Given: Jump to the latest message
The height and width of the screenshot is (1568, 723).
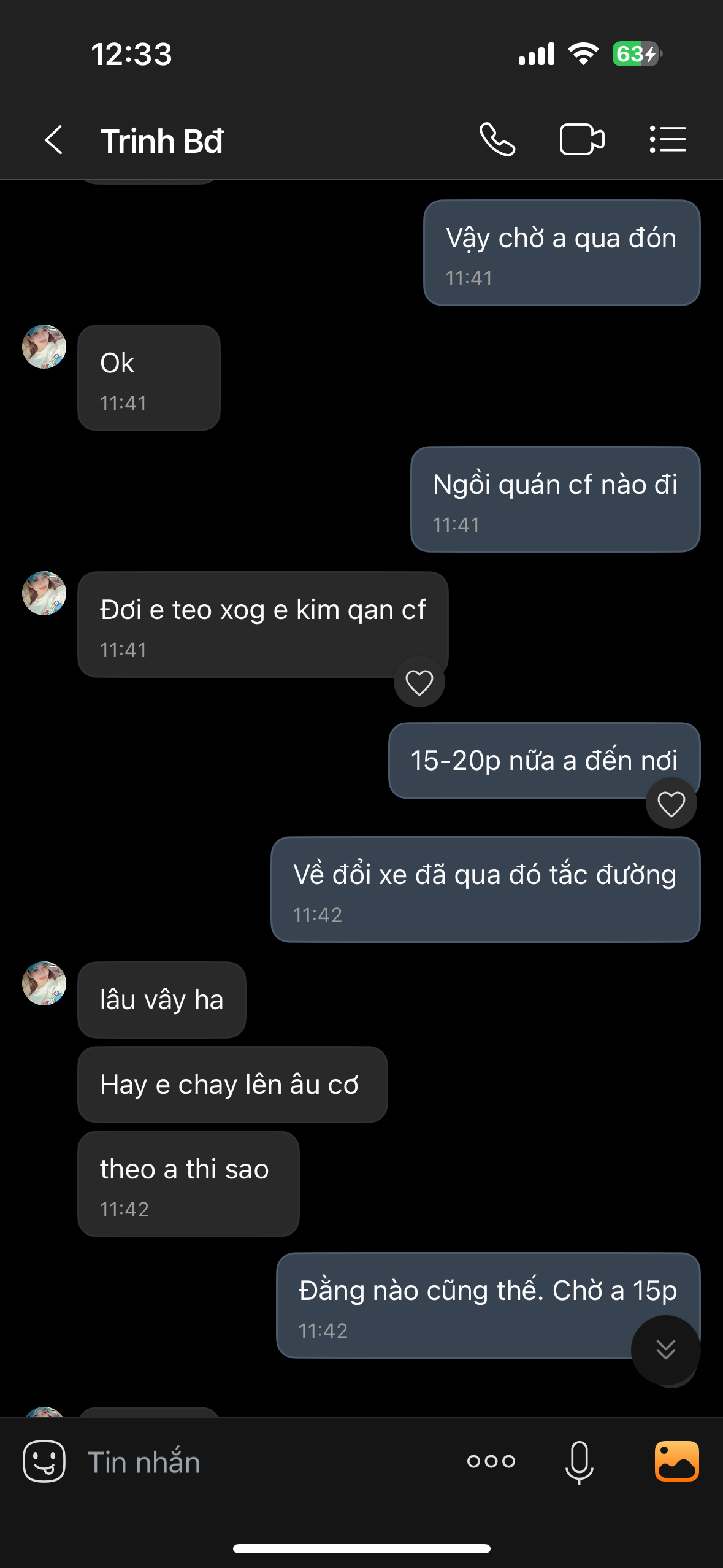Looking at the screenshot, I should pyautogui.click(x=665, y=1350).
